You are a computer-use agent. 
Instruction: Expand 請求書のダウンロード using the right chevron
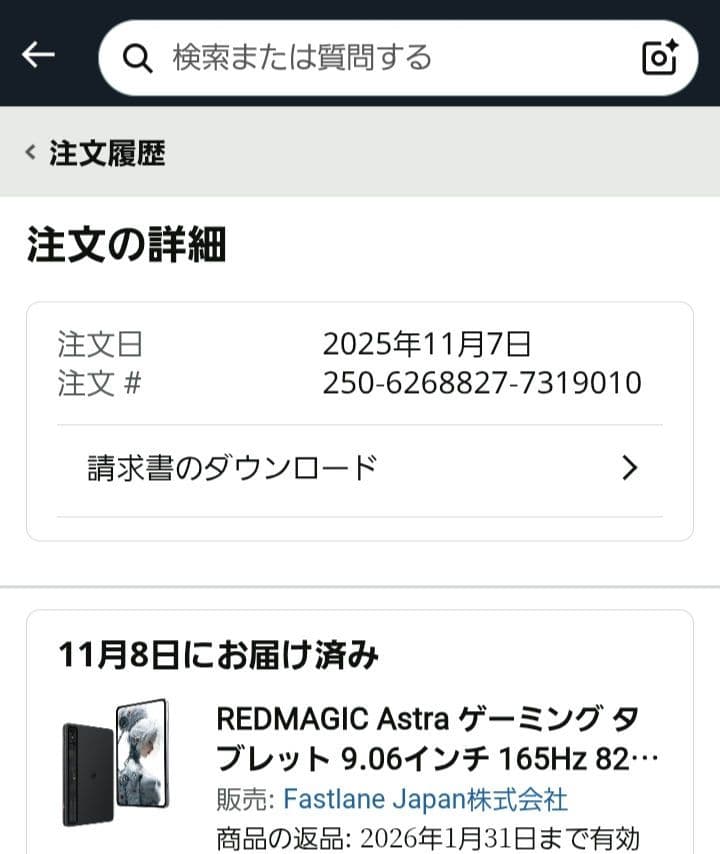[x=629, y=467]
